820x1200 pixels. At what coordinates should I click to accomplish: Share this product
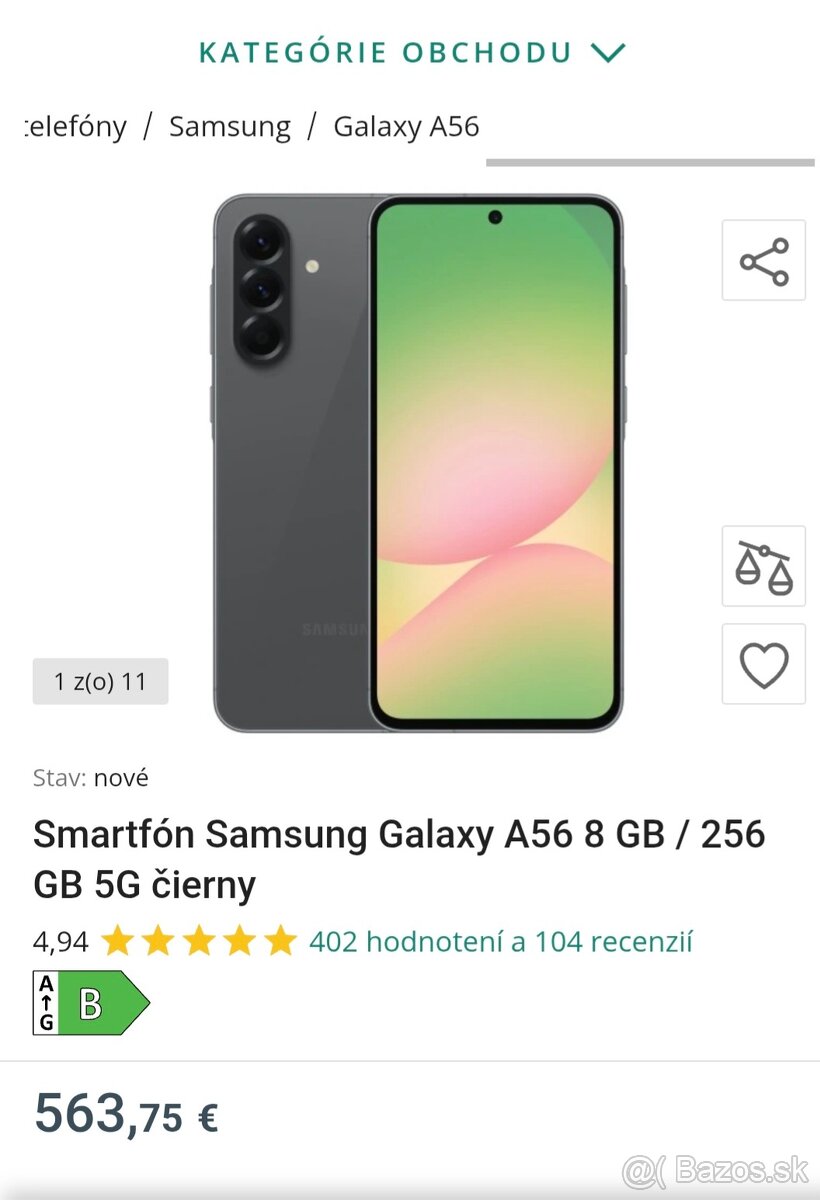(764, 261)
